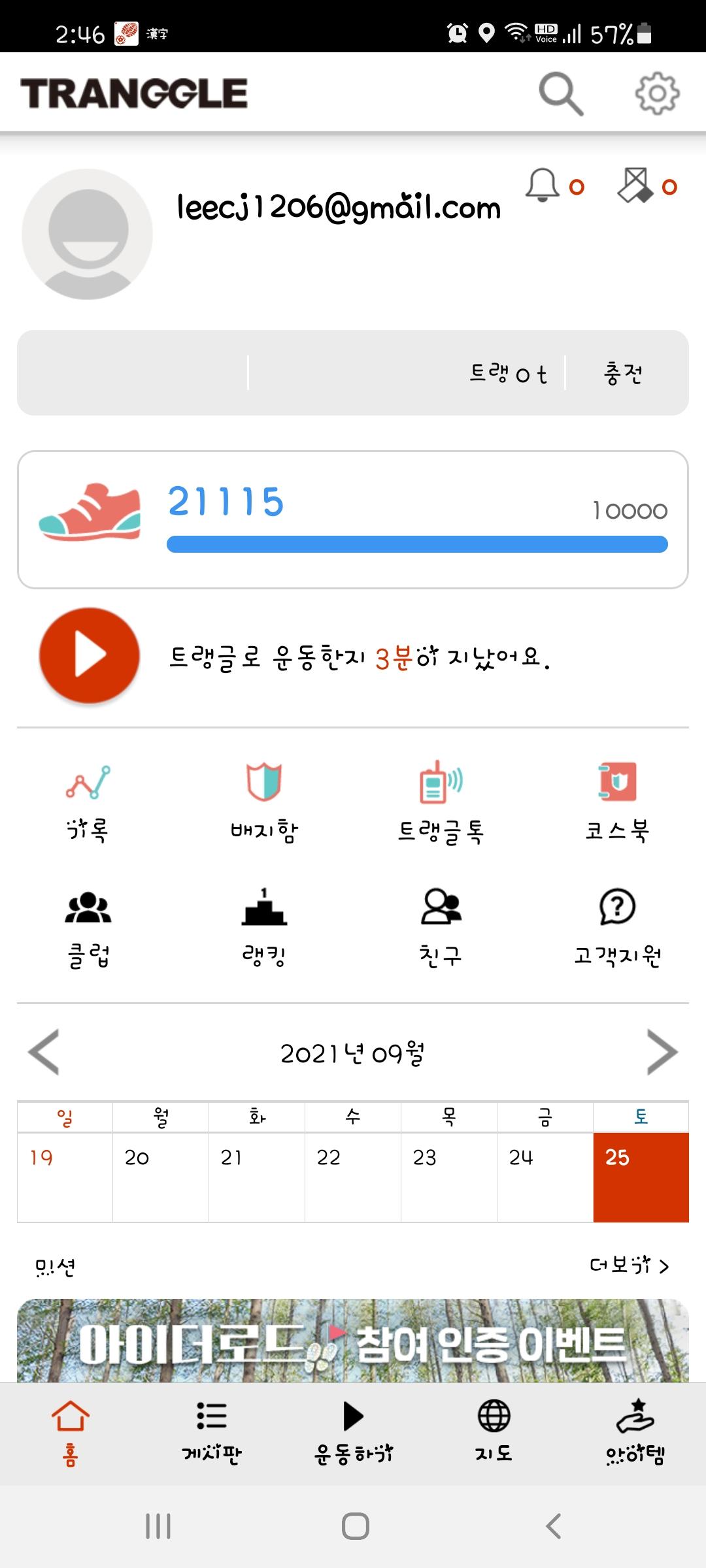Open the search magnifier icon
706x1568 pixels.
pos(561,94)
